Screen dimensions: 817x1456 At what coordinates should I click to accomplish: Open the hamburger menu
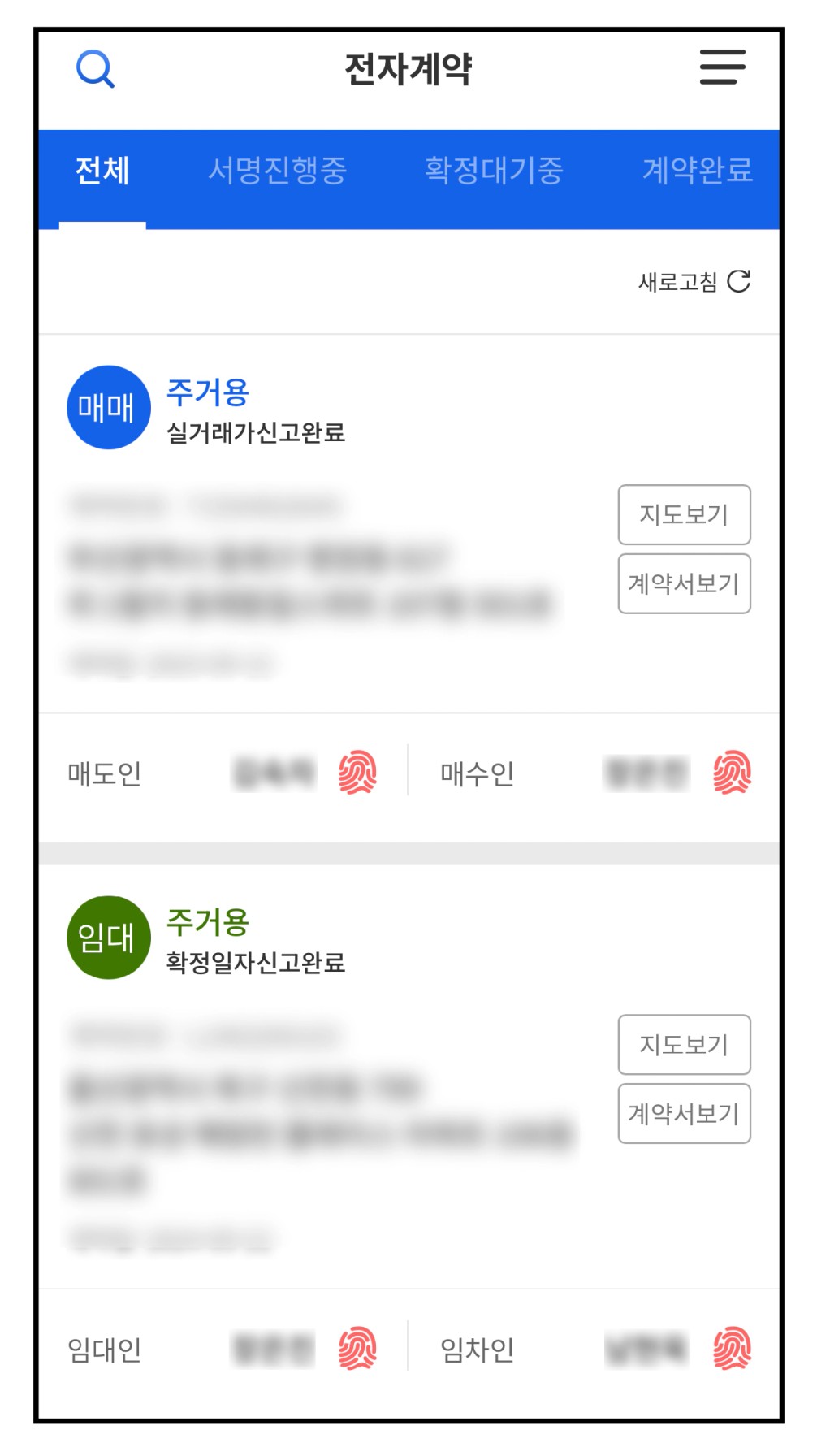(723, 67)
